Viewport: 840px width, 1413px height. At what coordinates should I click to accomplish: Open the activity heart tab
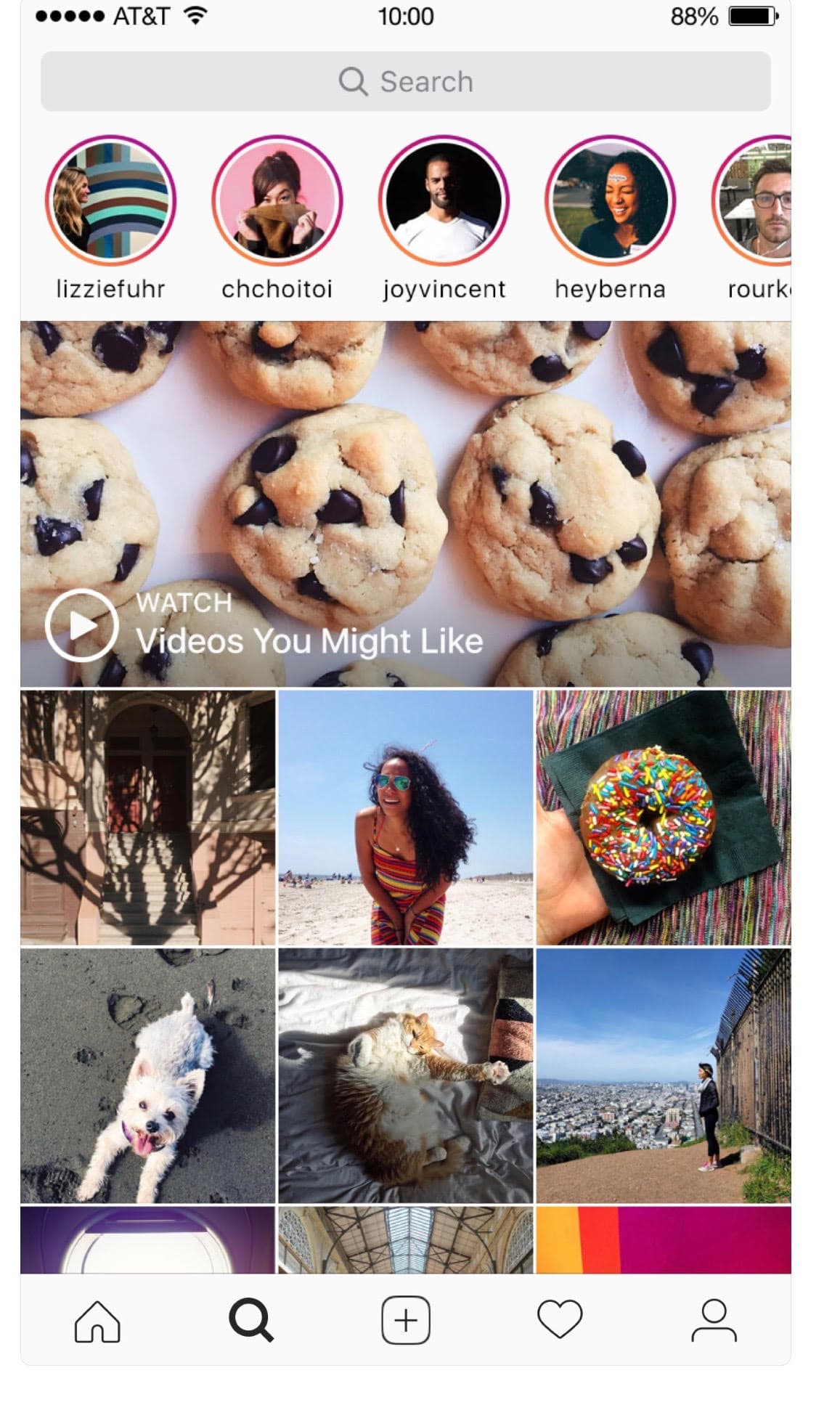[560, 1320]
